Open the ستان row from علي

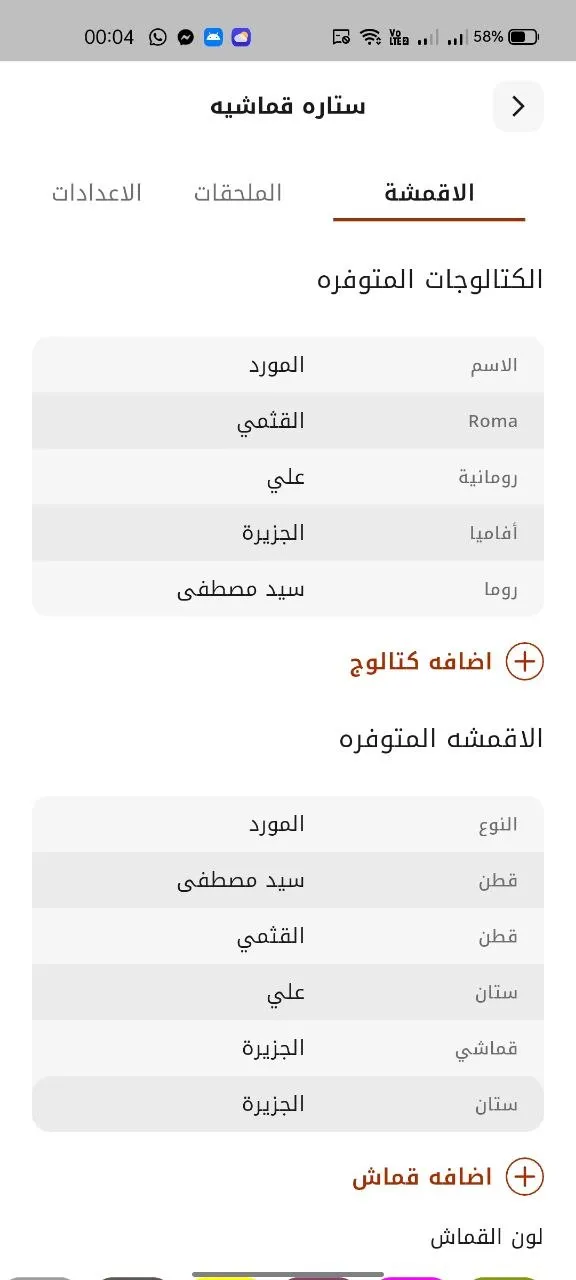pos(288,992)
